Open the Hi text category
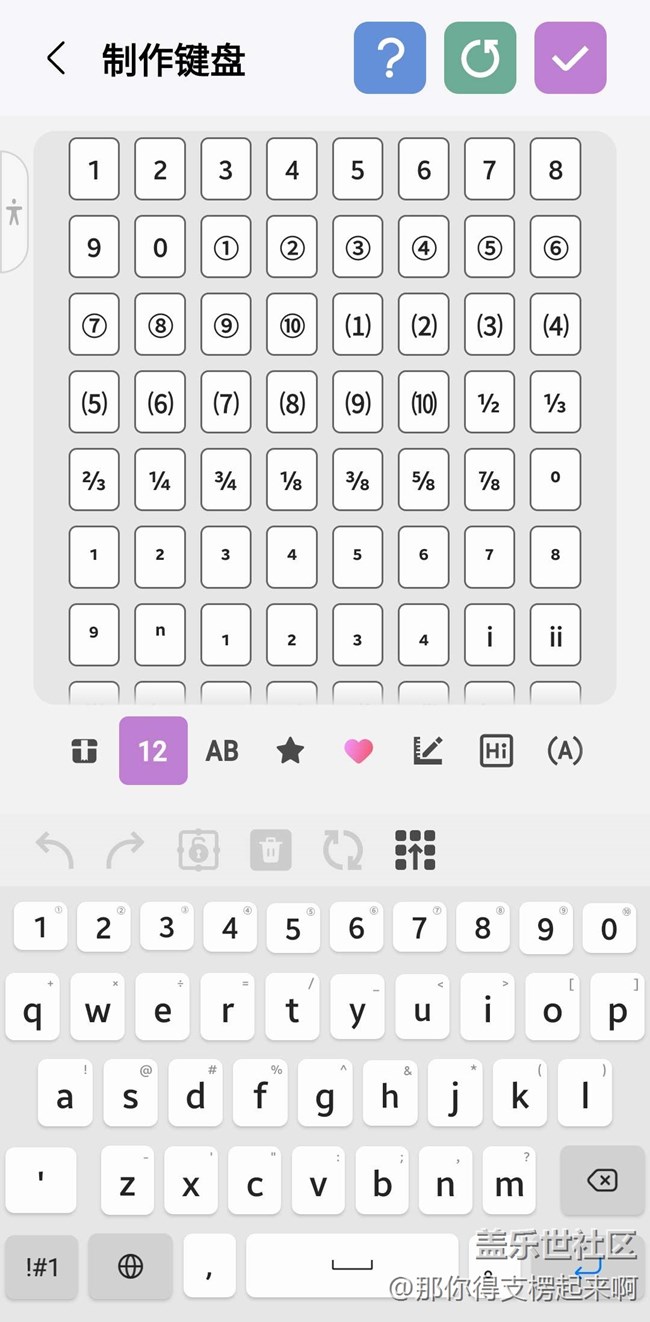 (x=496, y=751)
